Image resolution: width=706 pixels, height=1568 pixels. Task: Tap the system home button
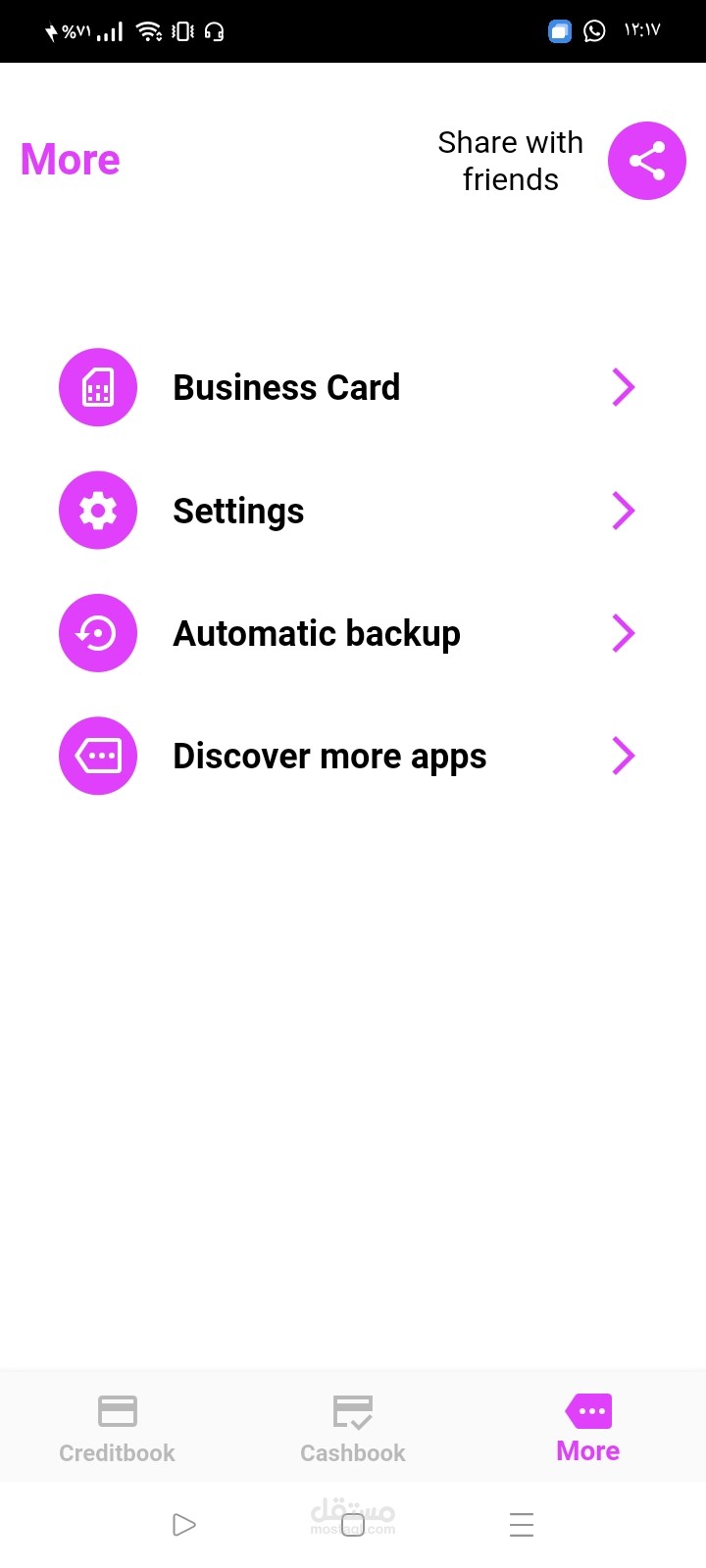(x=353, y=1525)
